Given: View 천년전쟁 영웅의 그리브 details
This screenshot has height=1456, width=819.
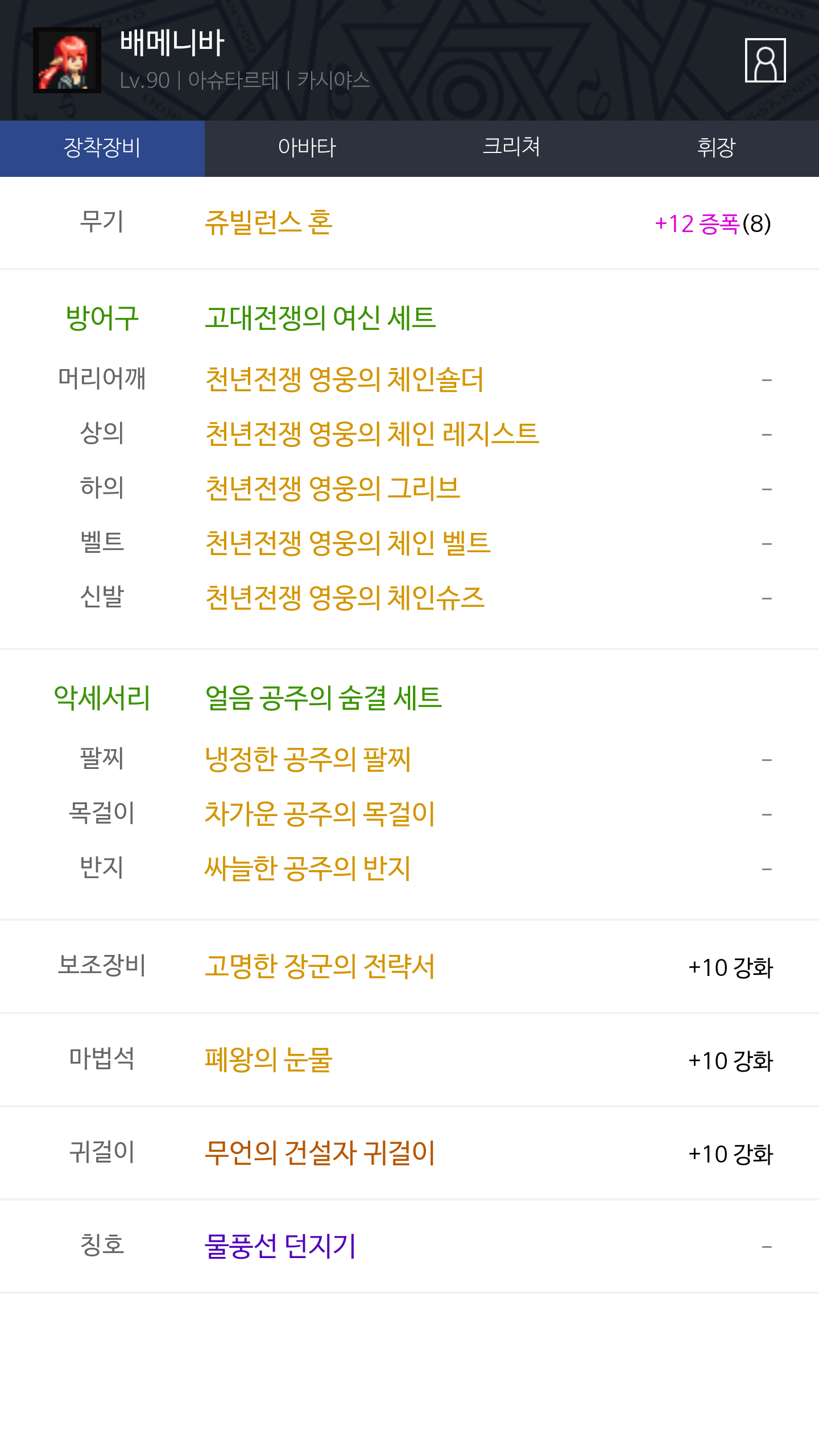Looking at the screenshot, I should point(332,489).
